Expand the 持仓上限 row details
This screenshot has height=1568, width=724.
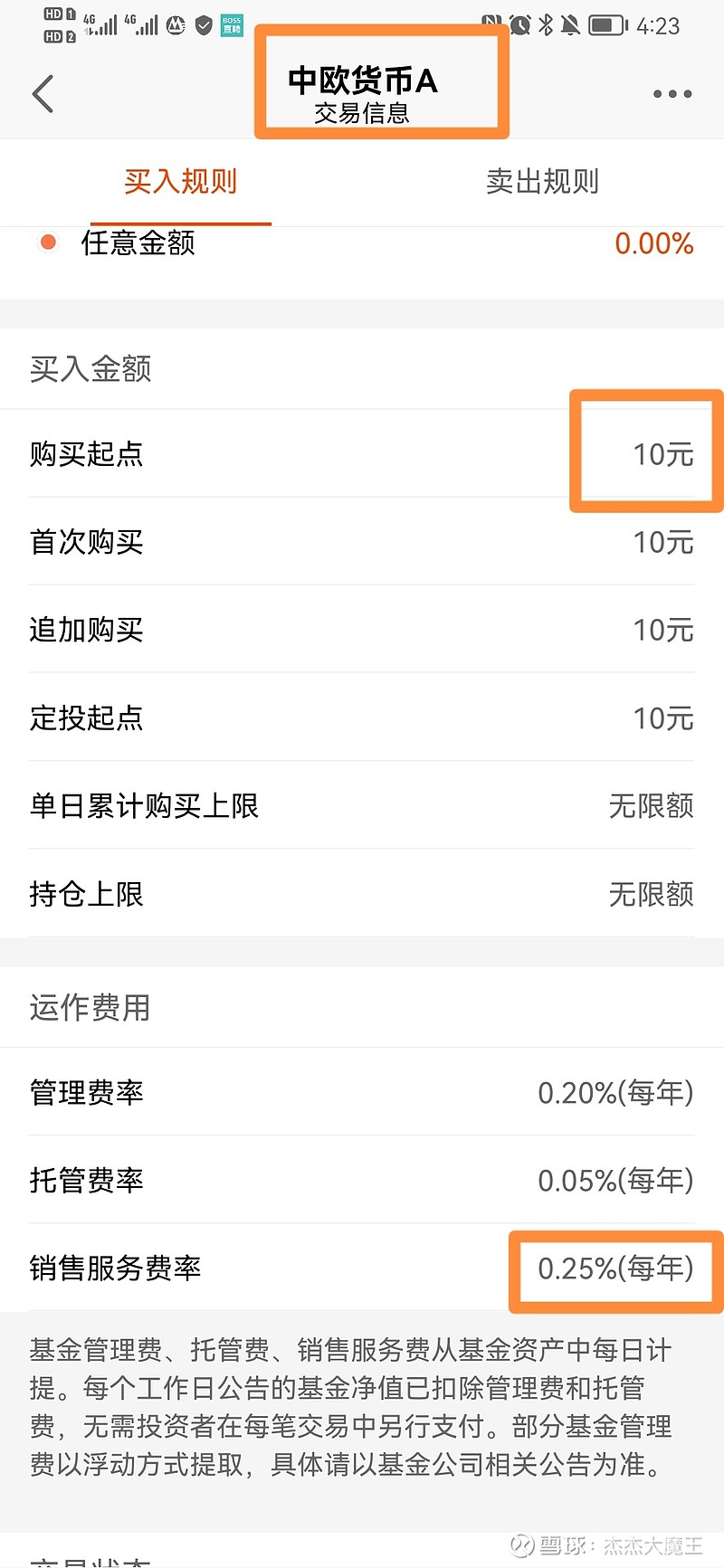pos(362,894)
